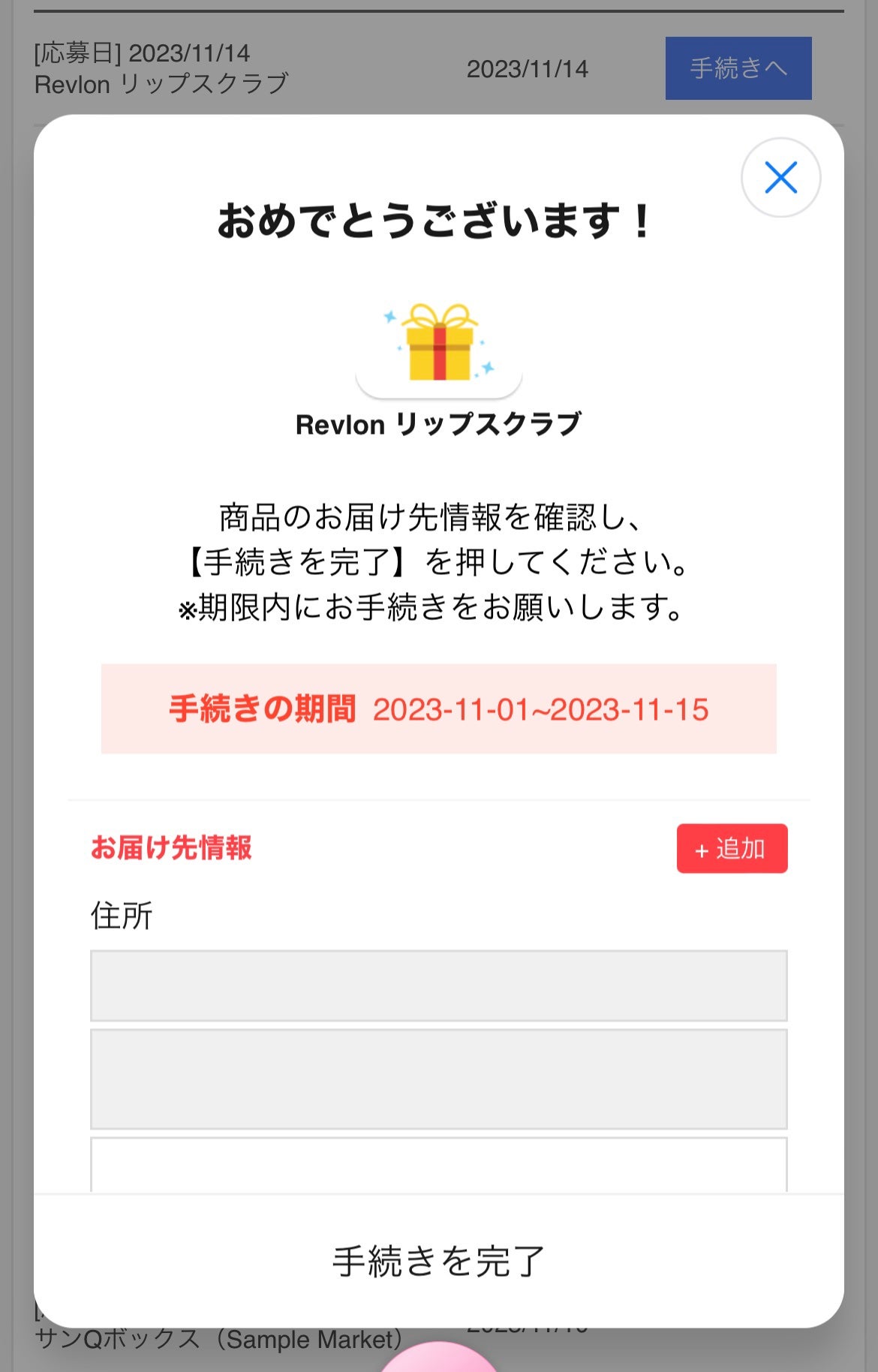Tap the delivery confirmation instruction text

(439, 563)
